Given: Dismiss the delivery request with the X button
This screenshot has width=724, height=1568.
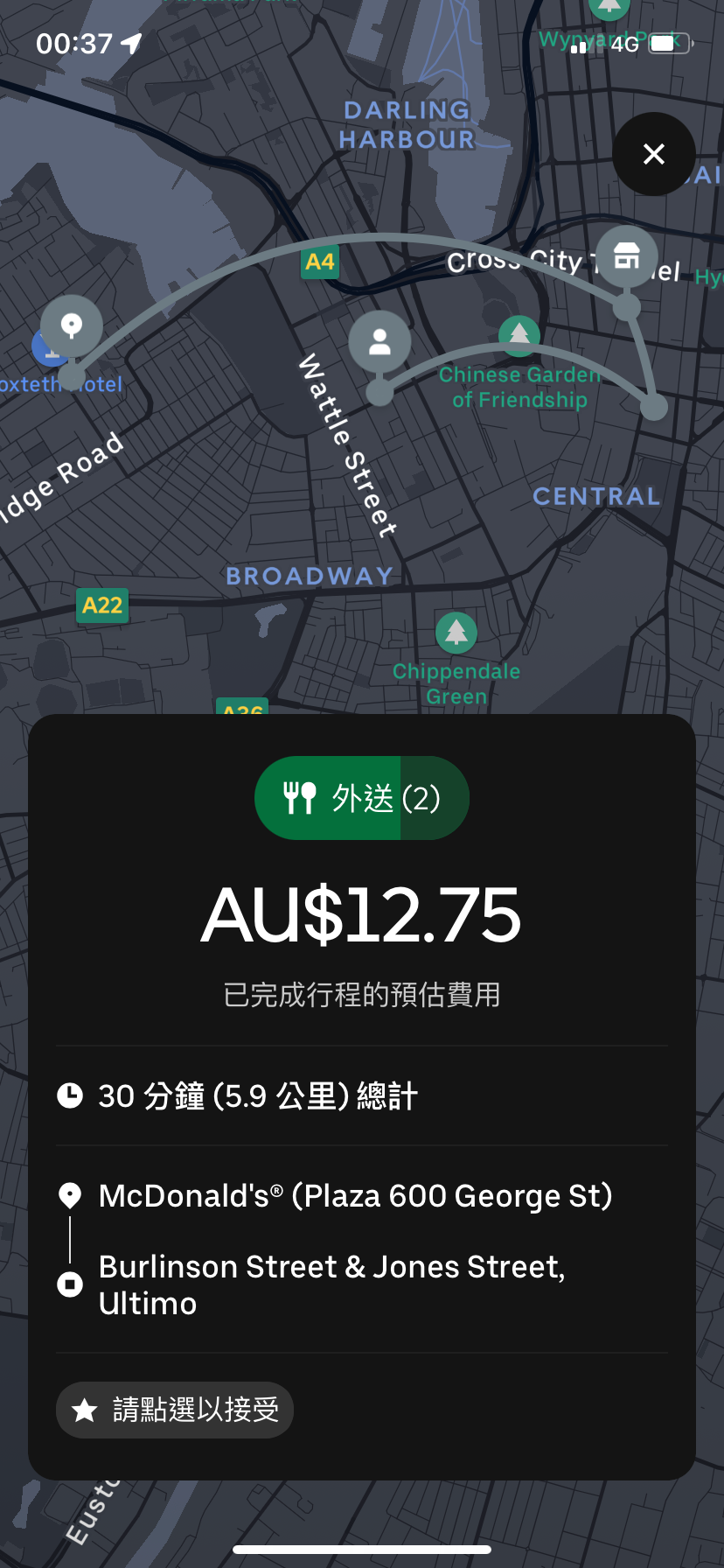Looking at the screenshot, I should tap(653, 154).
